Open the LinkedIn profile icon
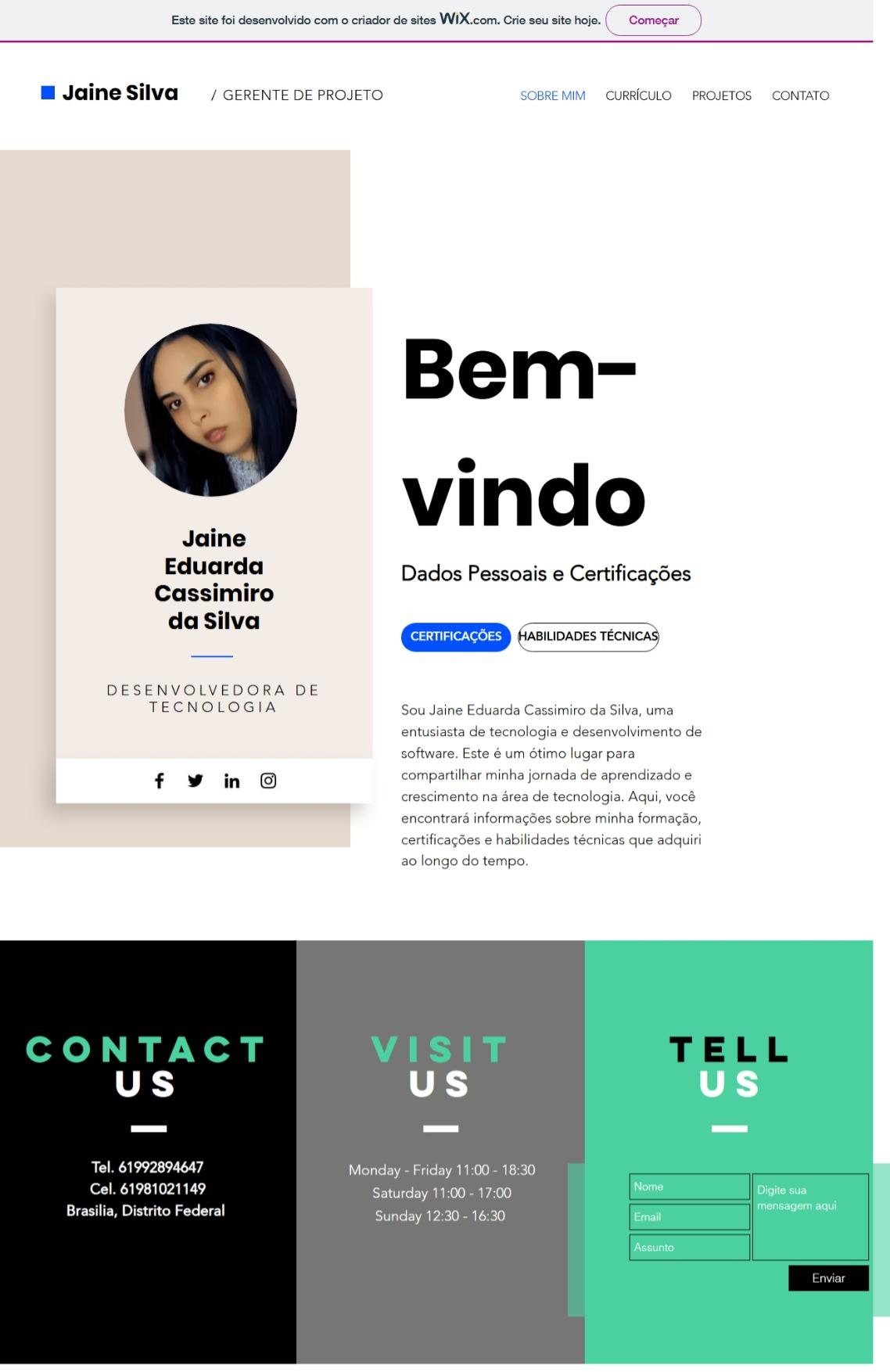 pos(231,781)
